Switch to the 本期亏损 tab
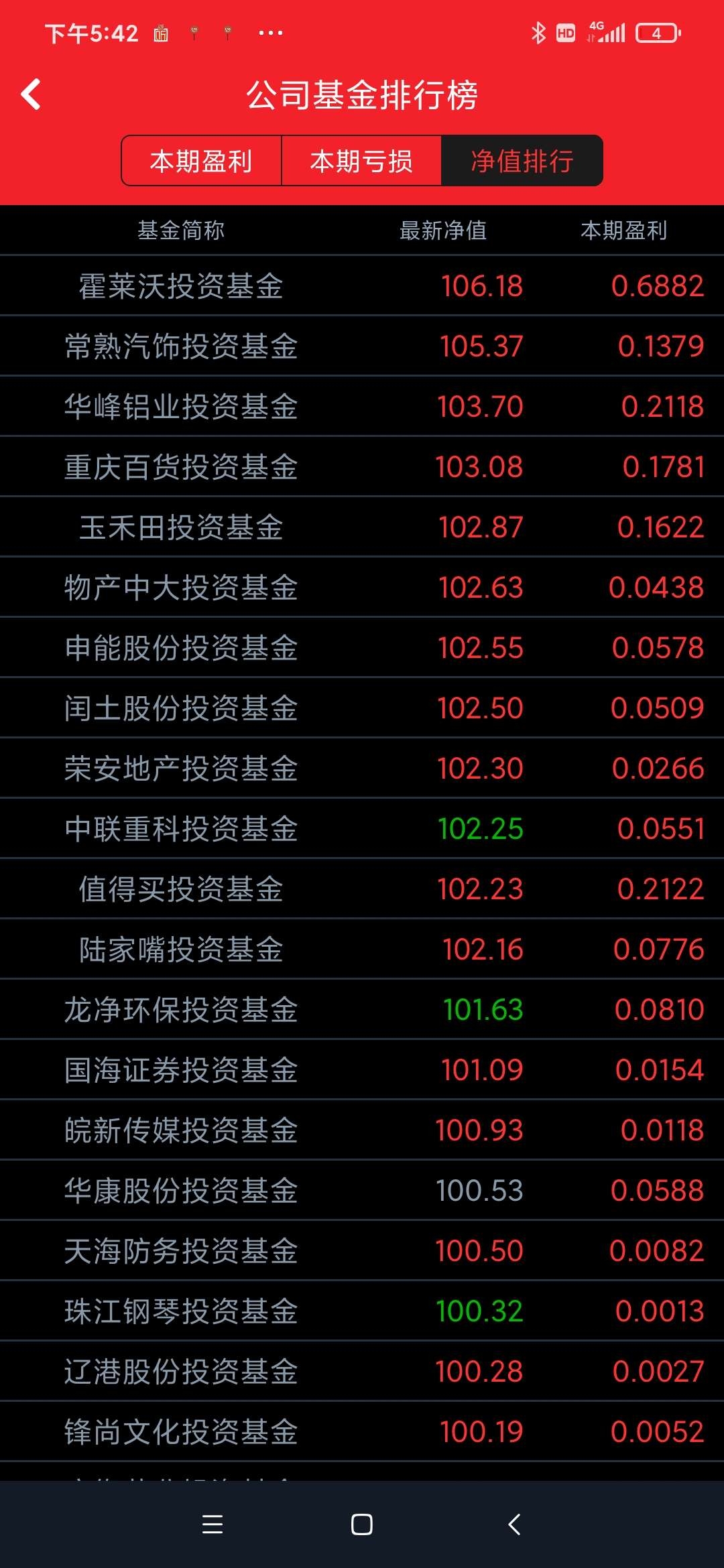 tap(361, 161)
